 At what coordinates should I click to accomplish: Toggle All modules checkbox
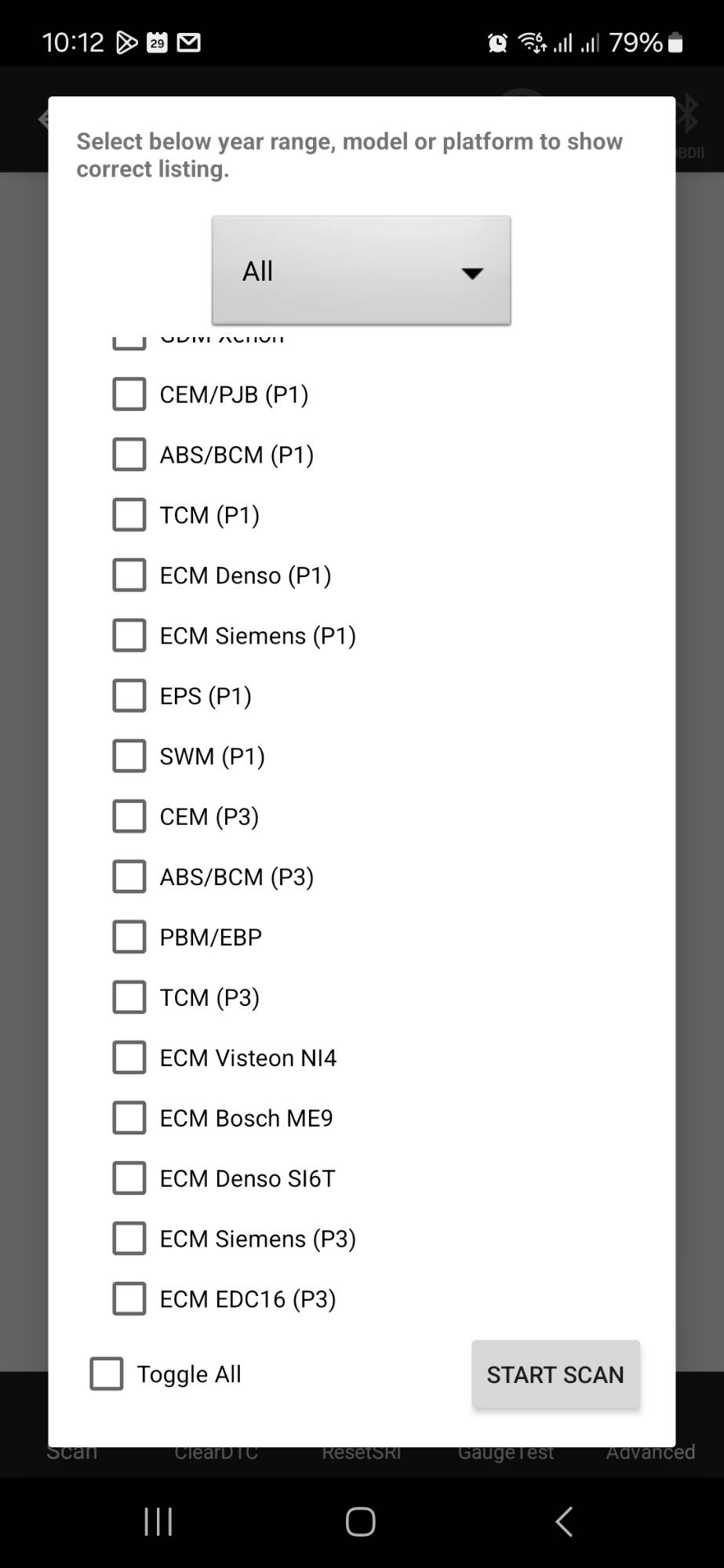coord(107,1374)
